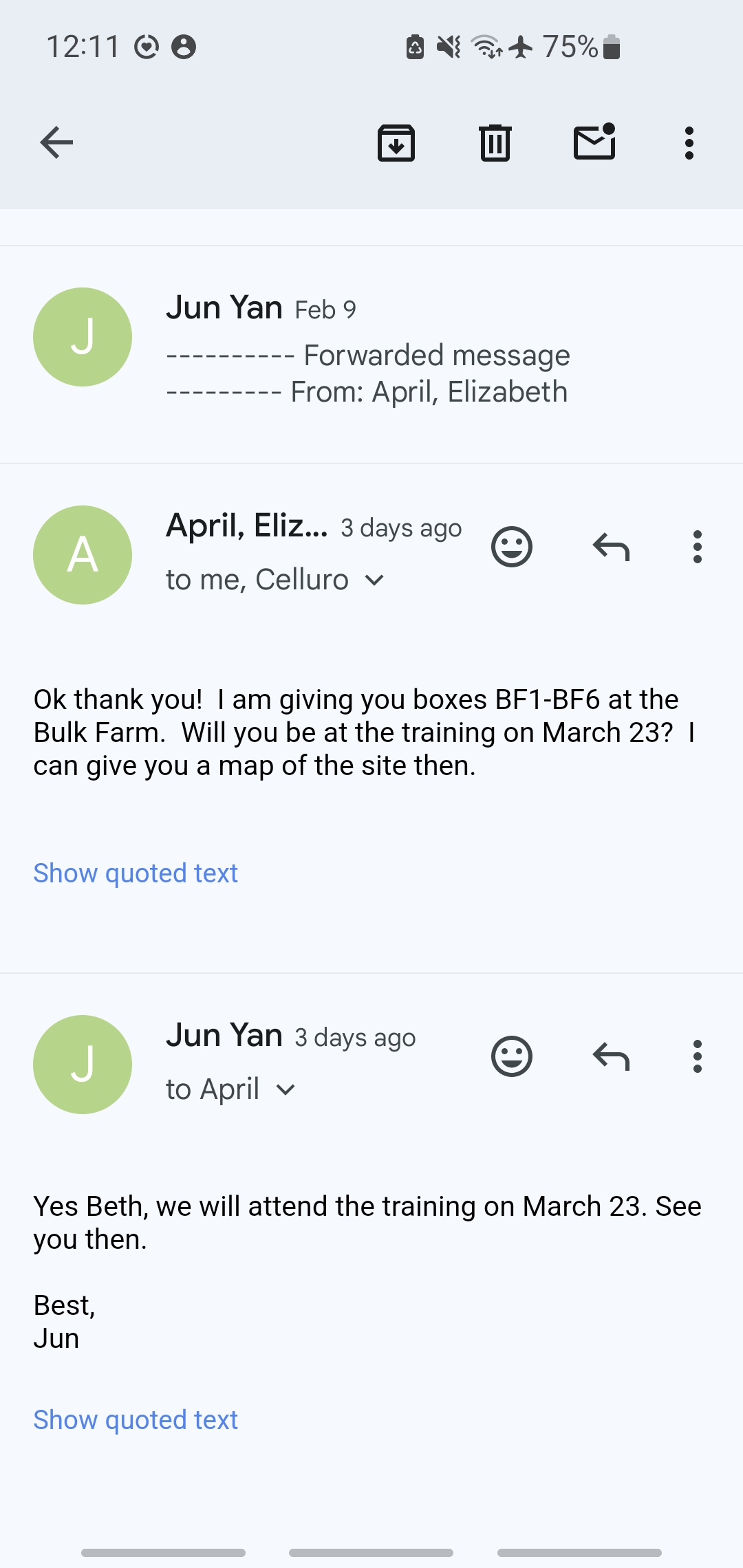Expand recipient details 'to April'
This screenshot has width=743, height=1568.
[231, 1089]
